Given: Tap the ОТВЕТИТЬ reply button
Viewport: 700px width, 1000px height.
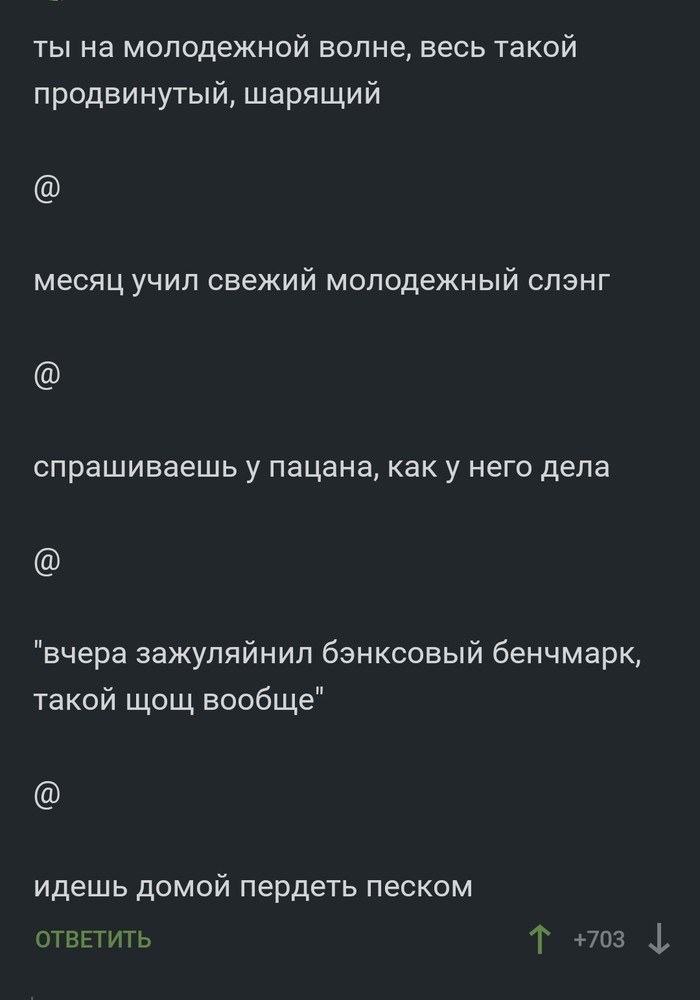Looking at the screenshot, I should tap(93, 939).
